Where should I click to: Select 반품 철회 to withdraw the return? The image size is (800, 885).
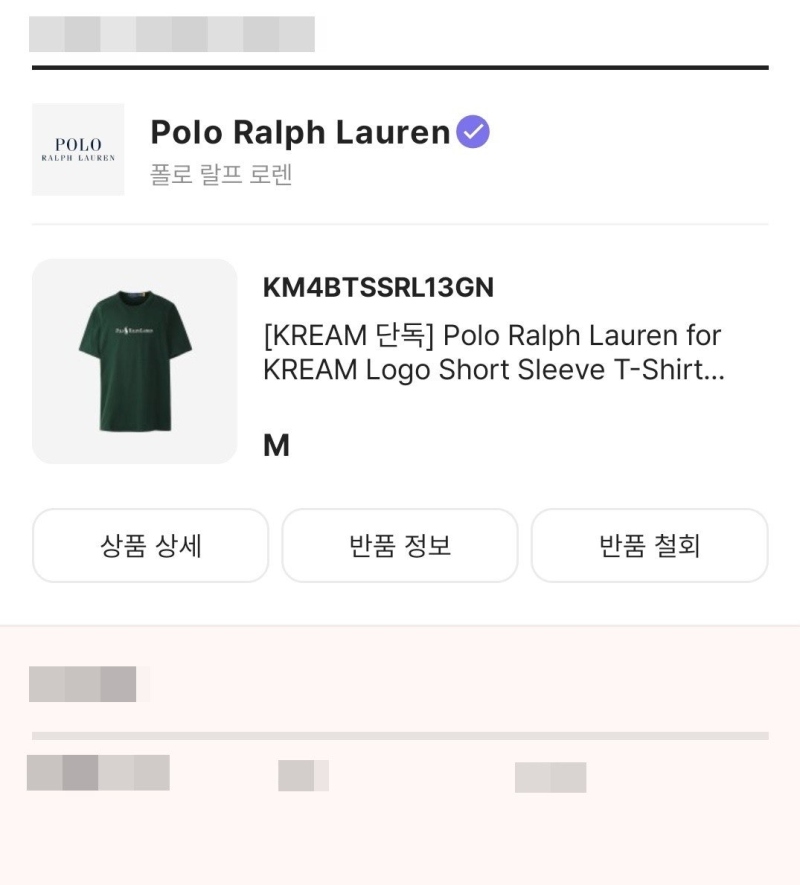(x=649, y=545)
